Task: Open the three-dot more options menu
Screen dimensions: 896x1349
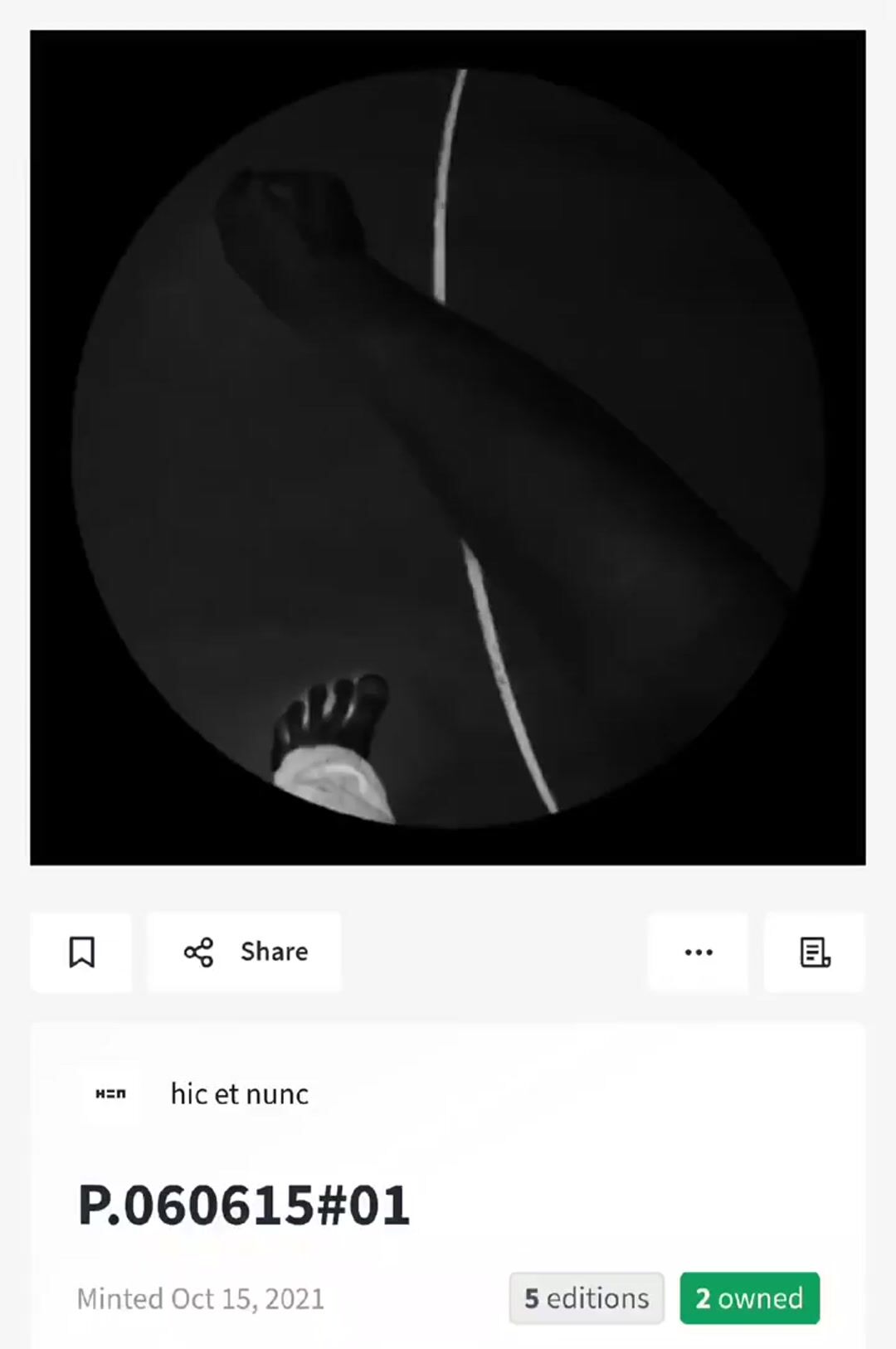Action: point(698,952)
